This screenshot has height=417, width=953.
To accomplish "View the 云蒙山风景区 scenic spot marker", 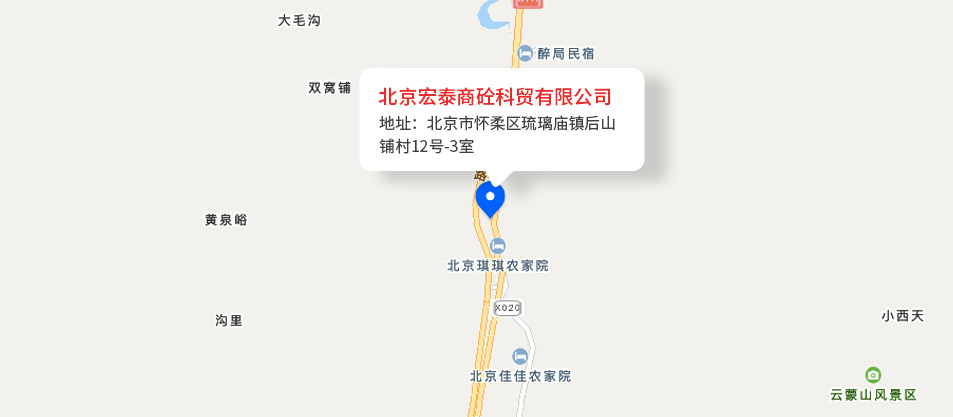I will click(873, 375).
